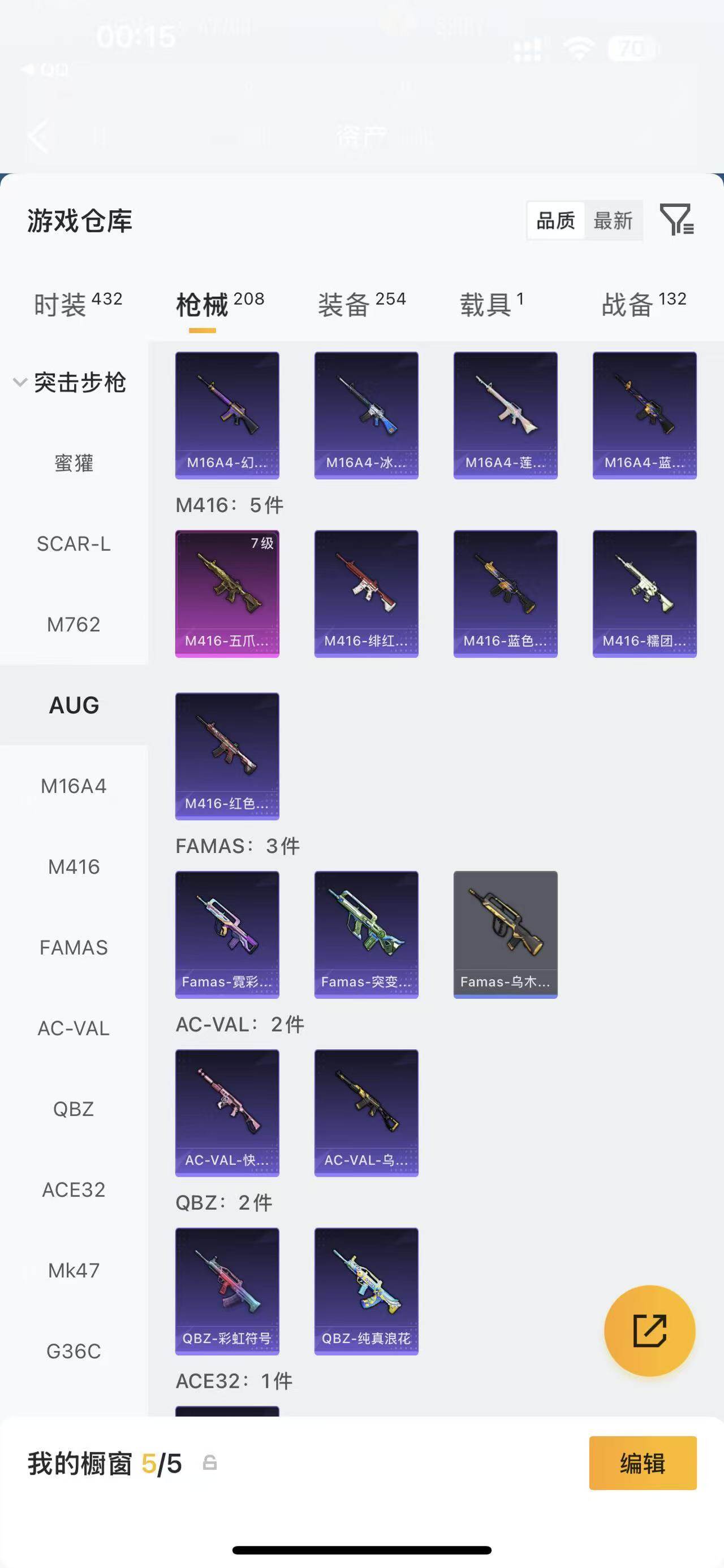
Task: Go back with the top-left arrow
Action: (38, 136)
